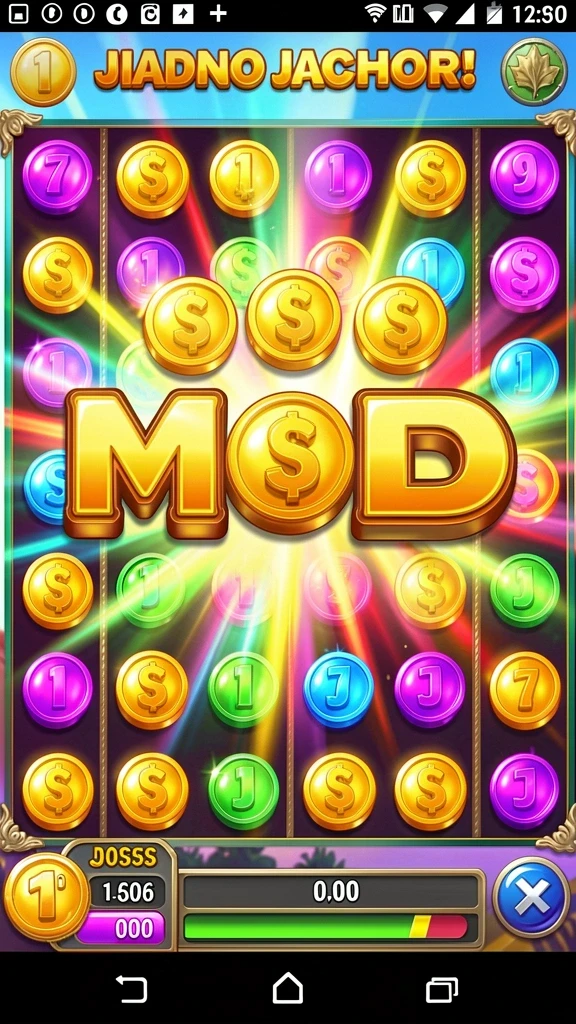576x1024 pixels.
Task: Tap the blue X close button
Action: point(531,899)
